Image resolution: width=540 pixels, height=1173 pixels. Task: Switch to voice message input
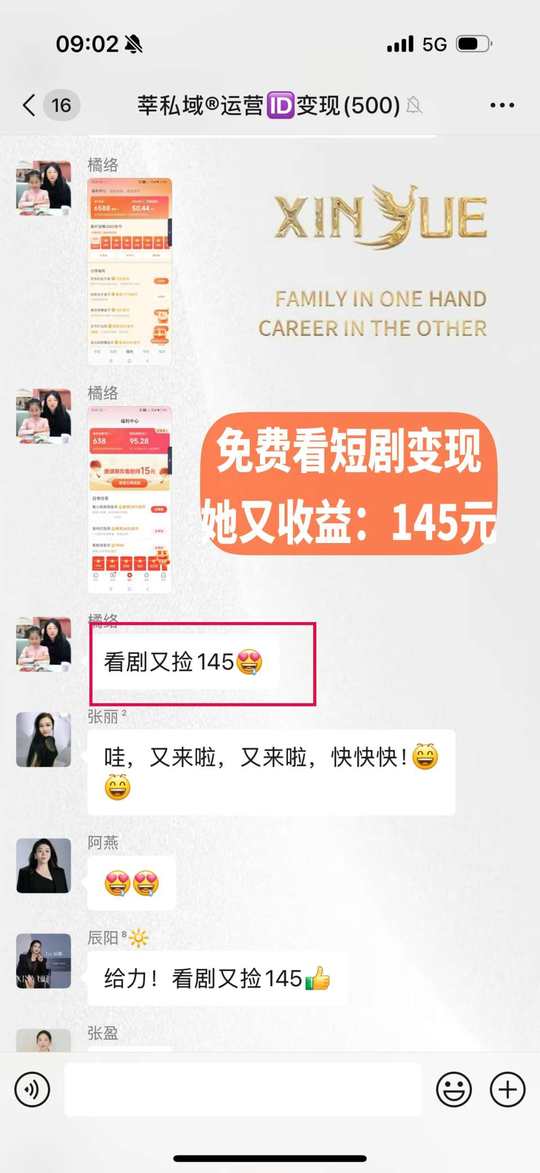click(32, 1089)
